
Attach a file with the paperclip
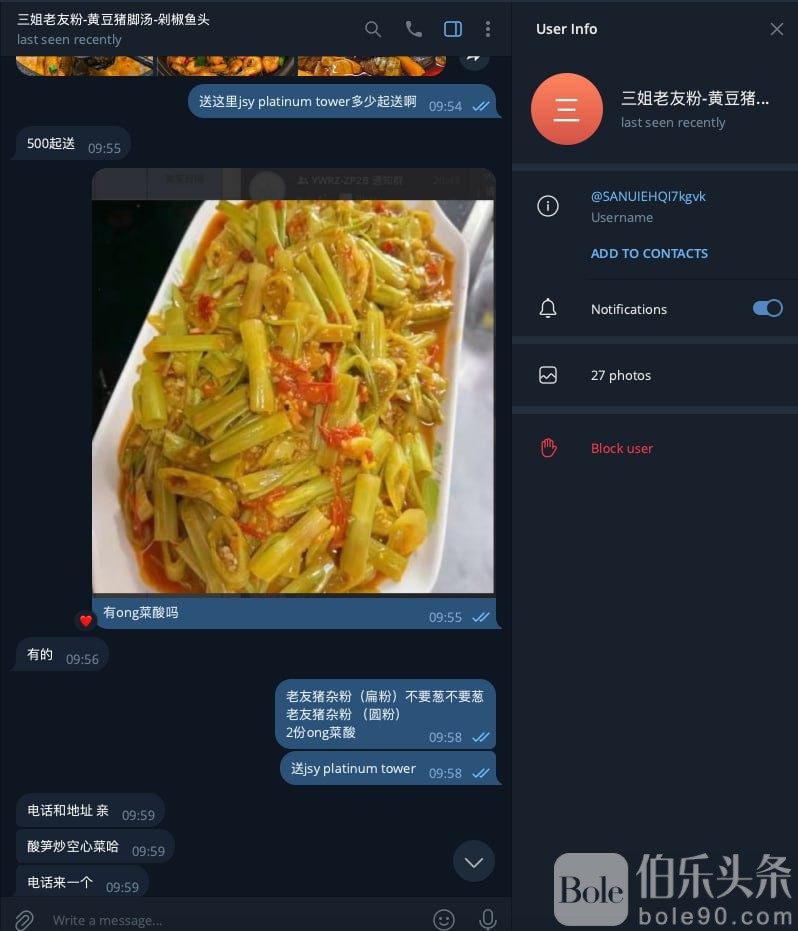[x=24, y=919]
